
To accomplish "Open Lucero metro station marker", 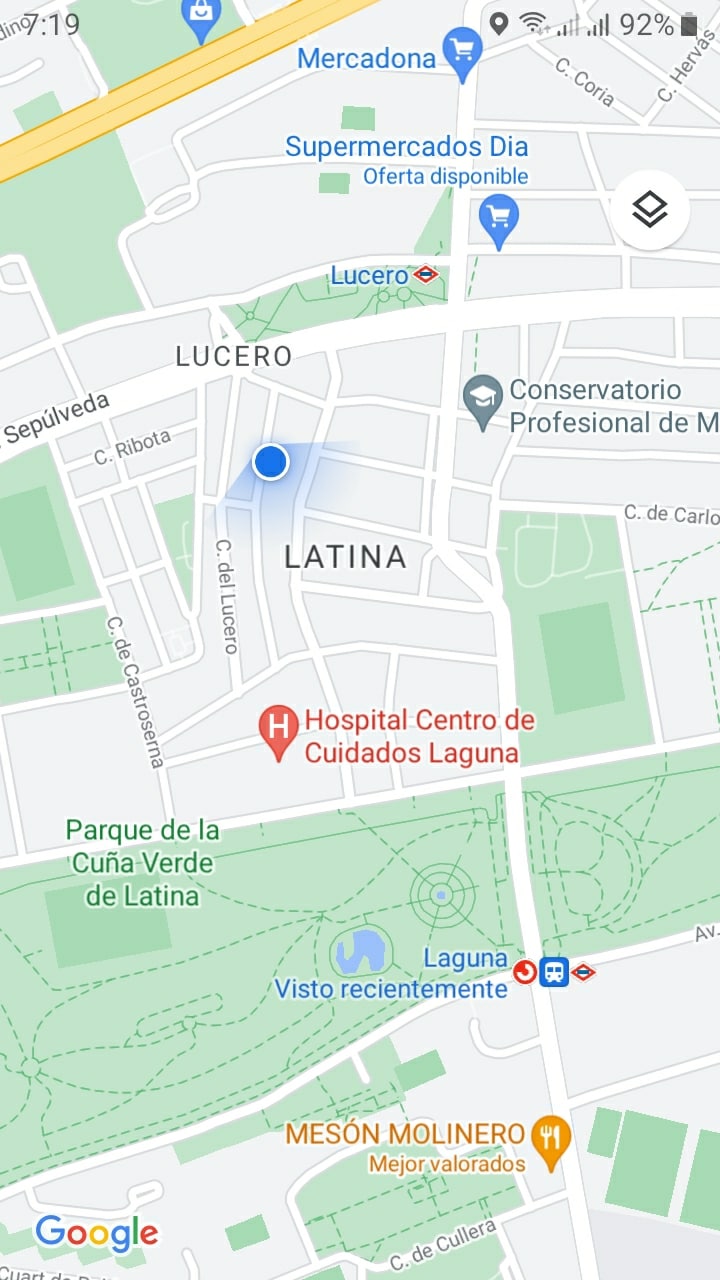I will 427,275.
